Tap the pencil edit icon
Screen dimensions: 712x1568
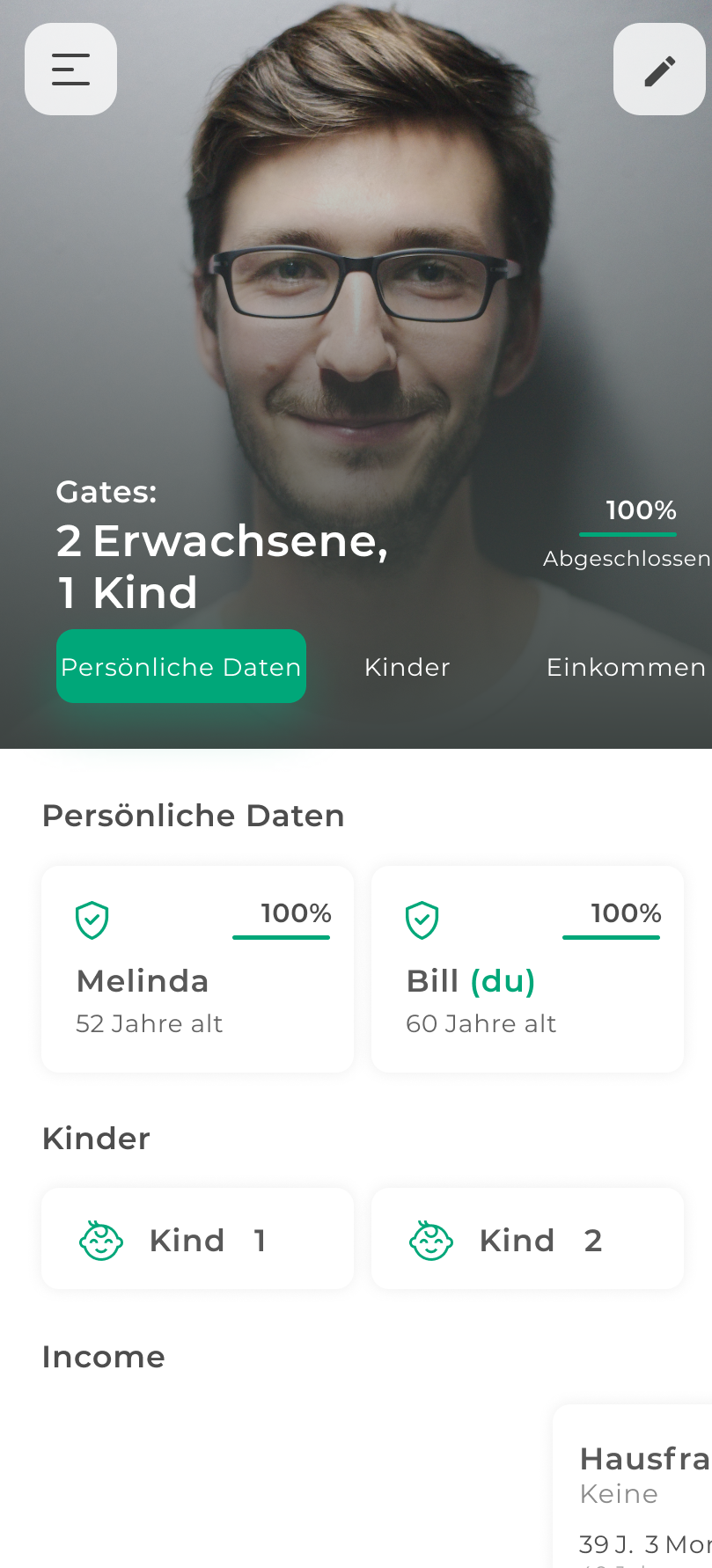click(x=659, y=70)
